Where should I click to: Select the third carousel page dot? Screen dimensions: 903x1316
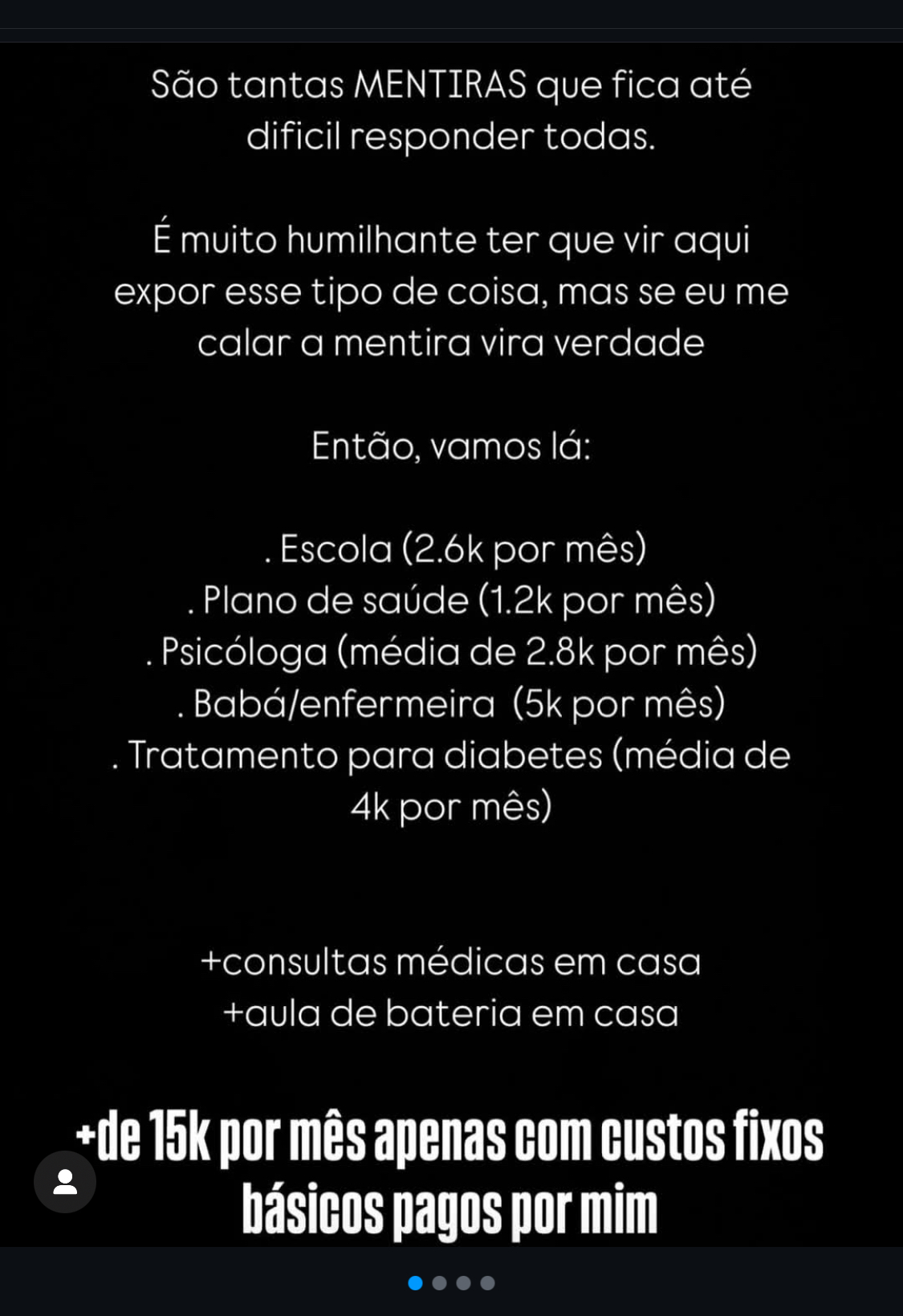click(463, 1283)
